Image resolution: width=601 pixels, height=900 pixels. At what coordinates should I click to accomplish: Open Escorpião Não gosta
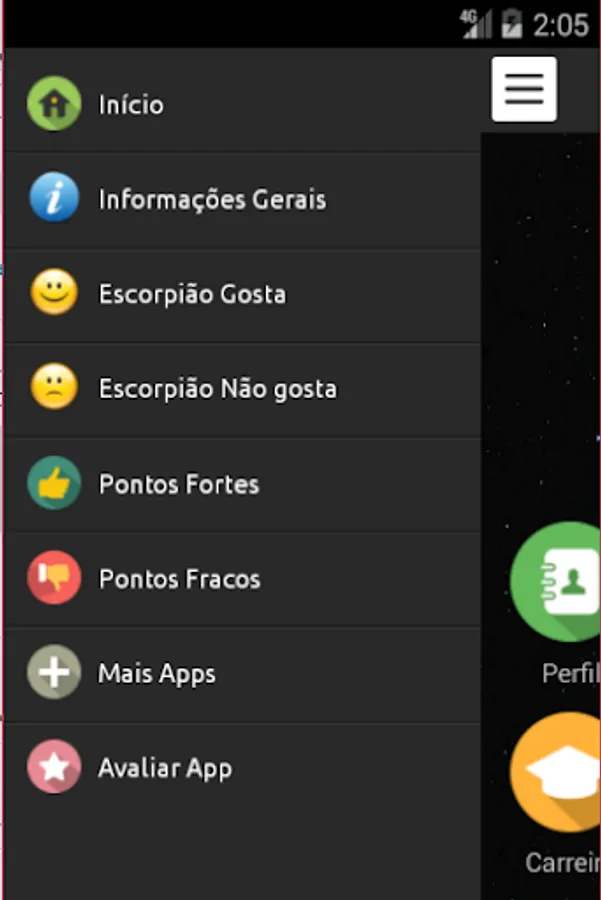pyautogui.click(x=217, y=389)
